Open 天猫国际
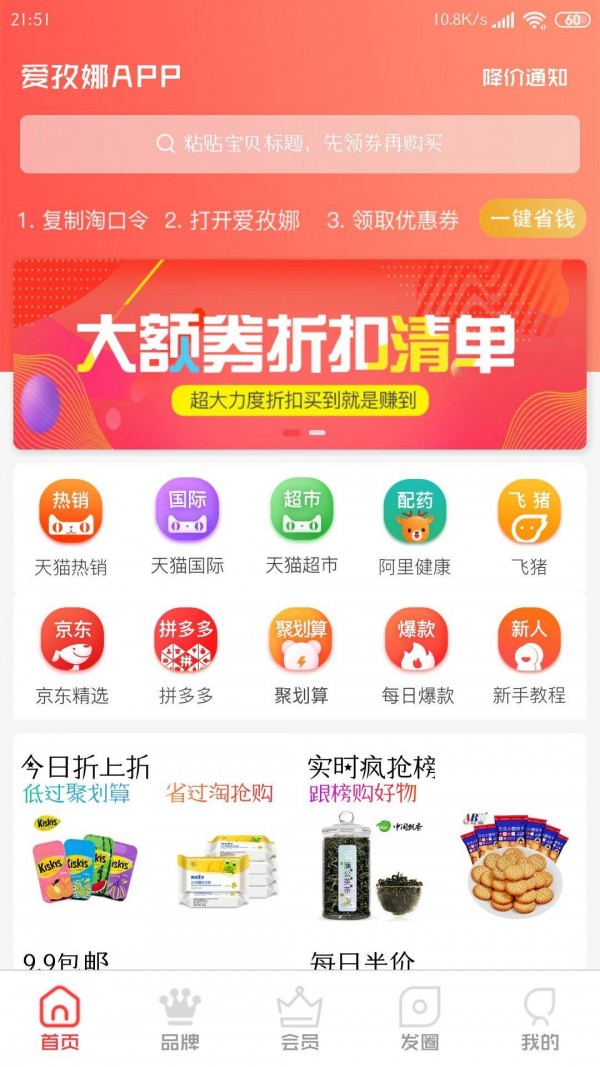 (x=187, y=527)
